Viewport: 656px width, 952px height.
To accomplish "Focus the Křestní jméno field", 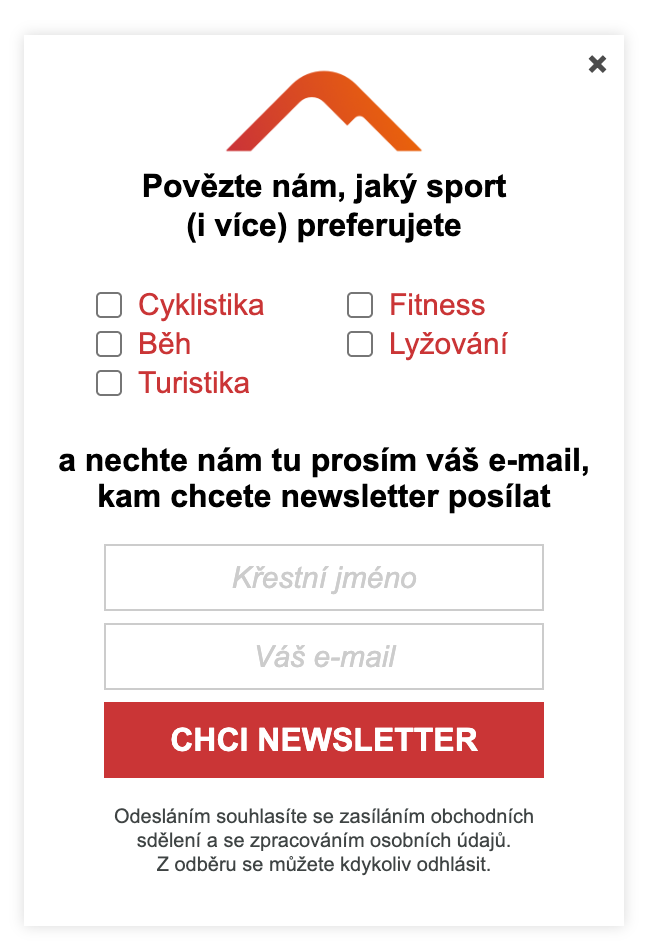I will (x=324, y=577).
